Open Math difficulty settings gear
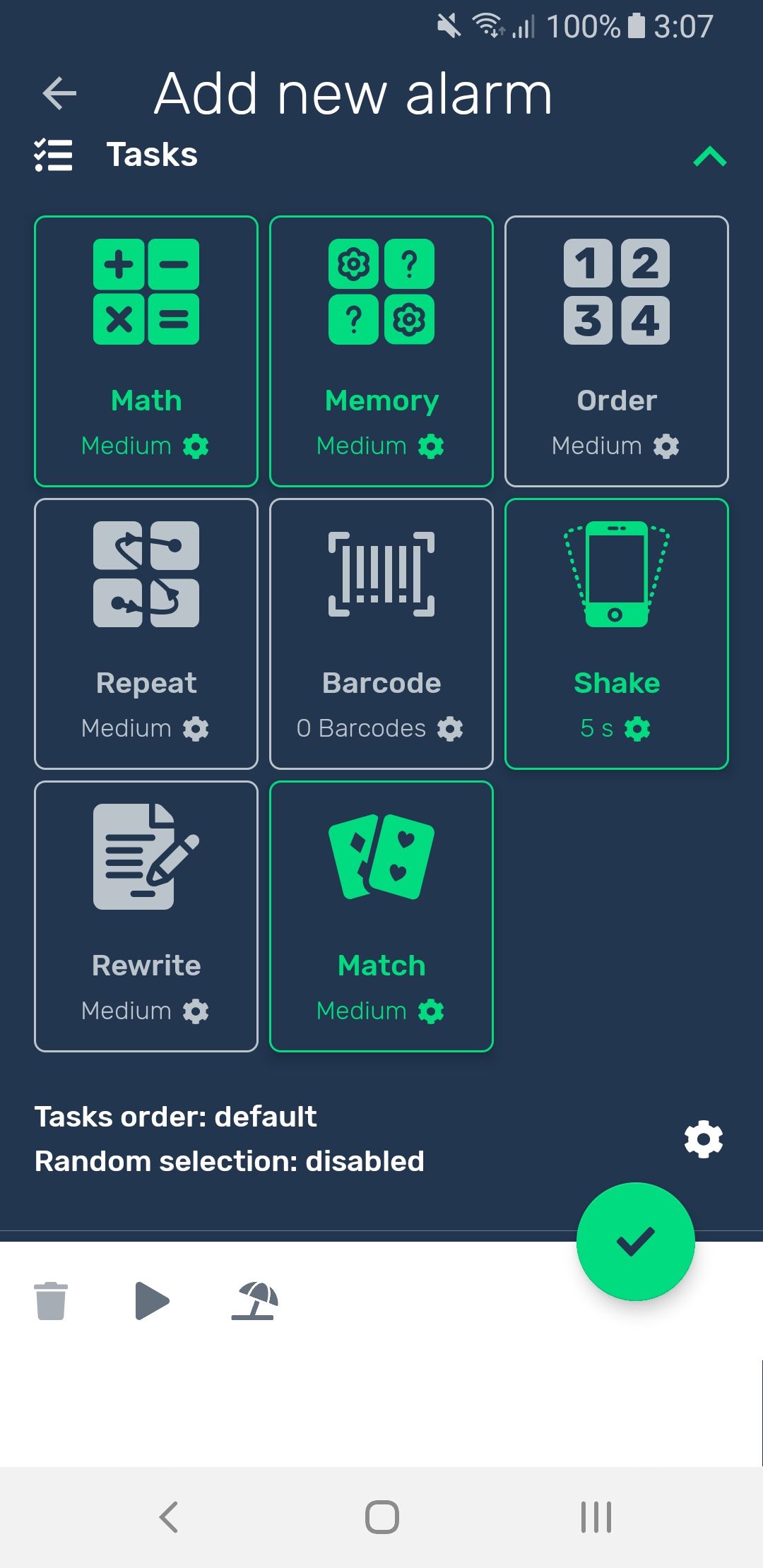 coord(196,446)
